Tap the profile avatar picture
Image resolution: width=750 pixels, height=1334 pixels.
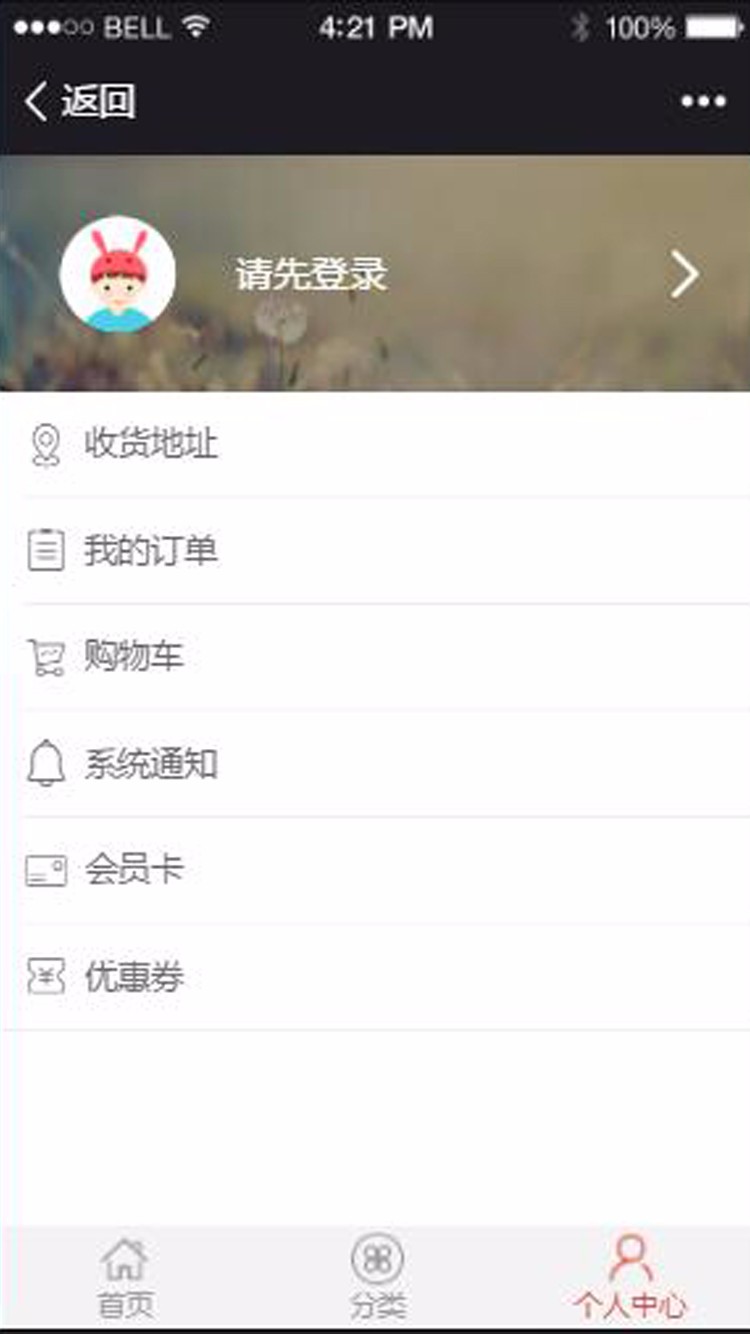[x=118, y=274]
